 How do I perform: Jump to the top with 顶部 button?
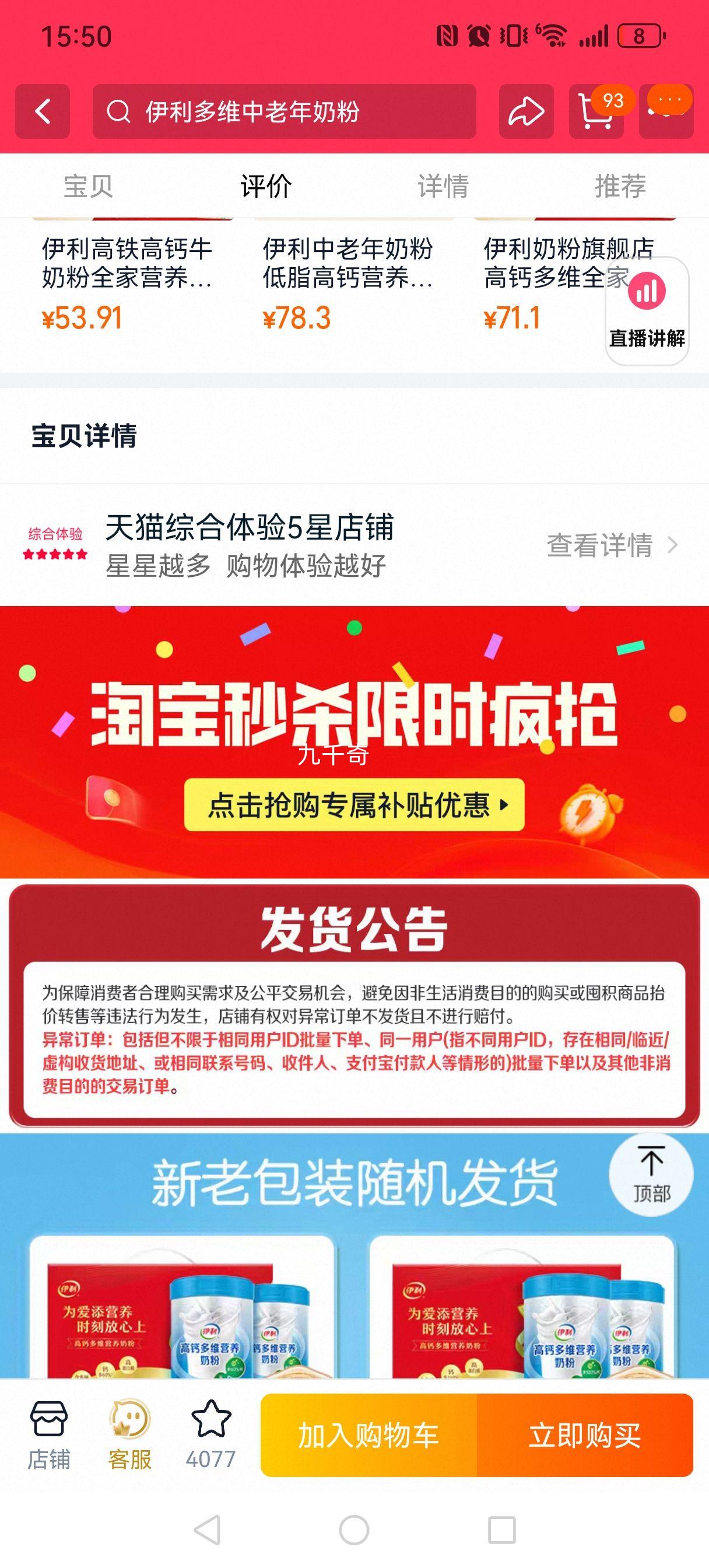point(651,1175)
